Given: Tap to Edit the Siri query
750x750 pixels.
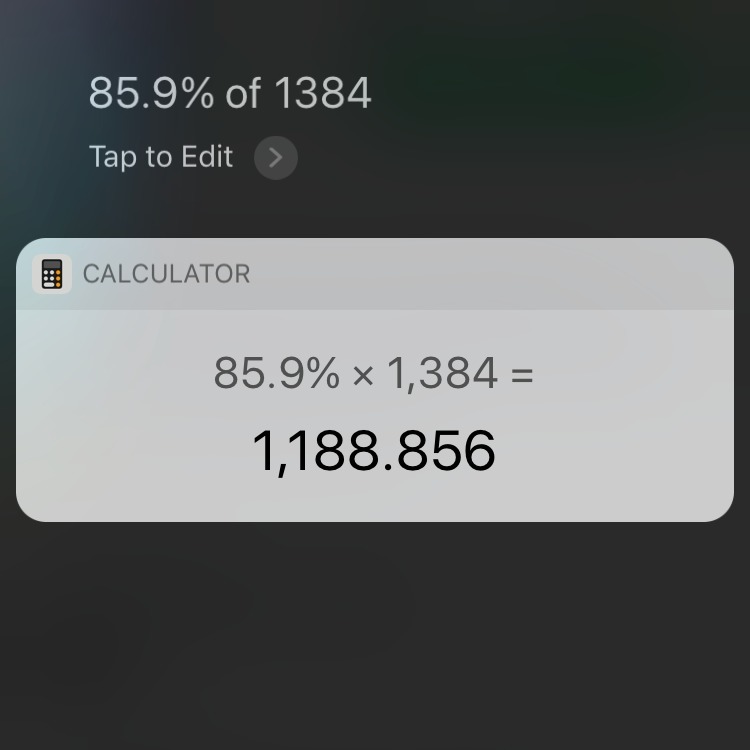Looking at the screenshot, I should 192,158.
